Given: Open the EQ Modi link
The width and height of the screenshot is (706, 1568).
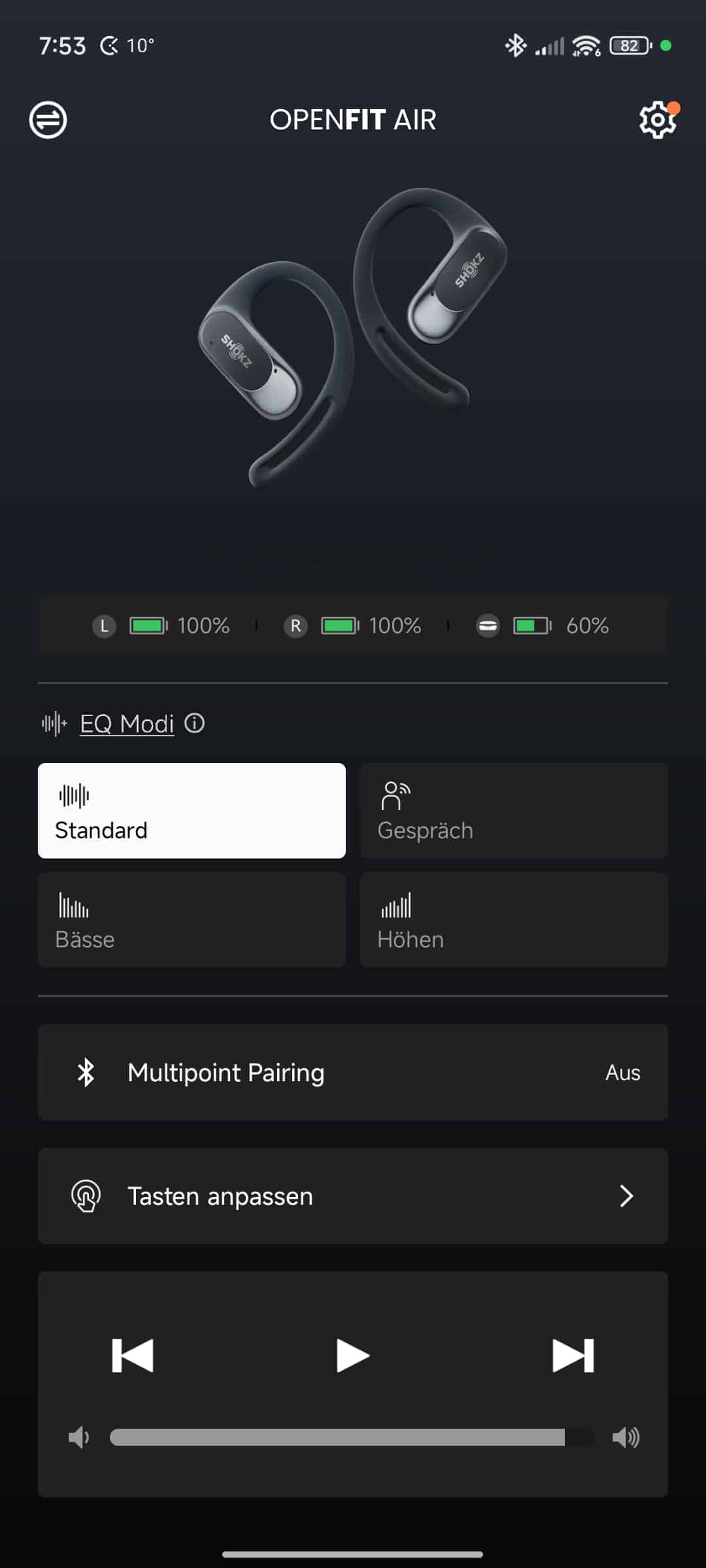Looking at the screenshot, I should [x=127, y=724].
